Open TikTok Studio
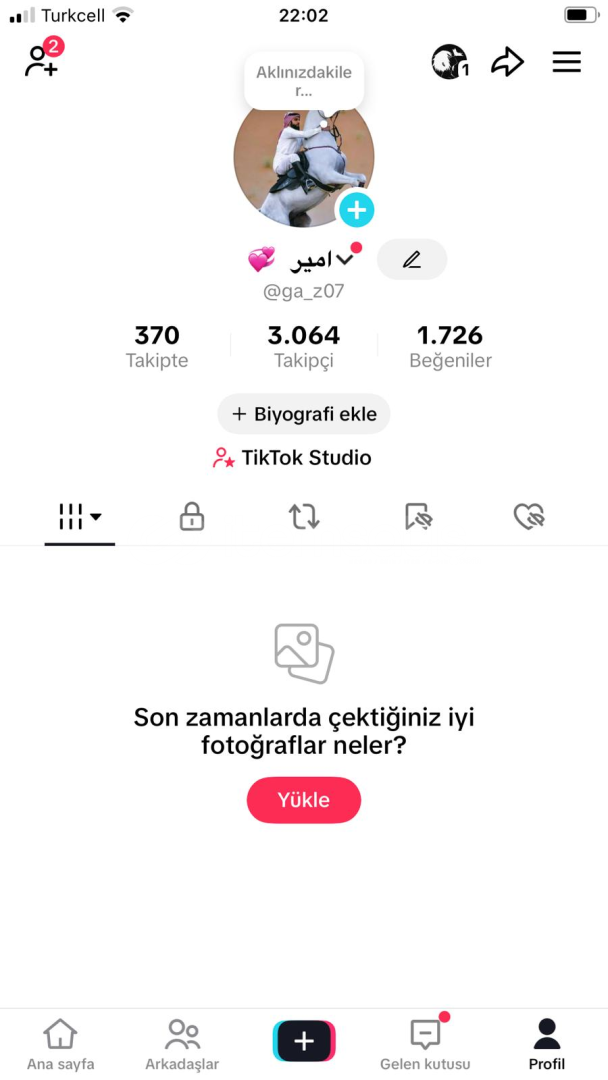 292,458
